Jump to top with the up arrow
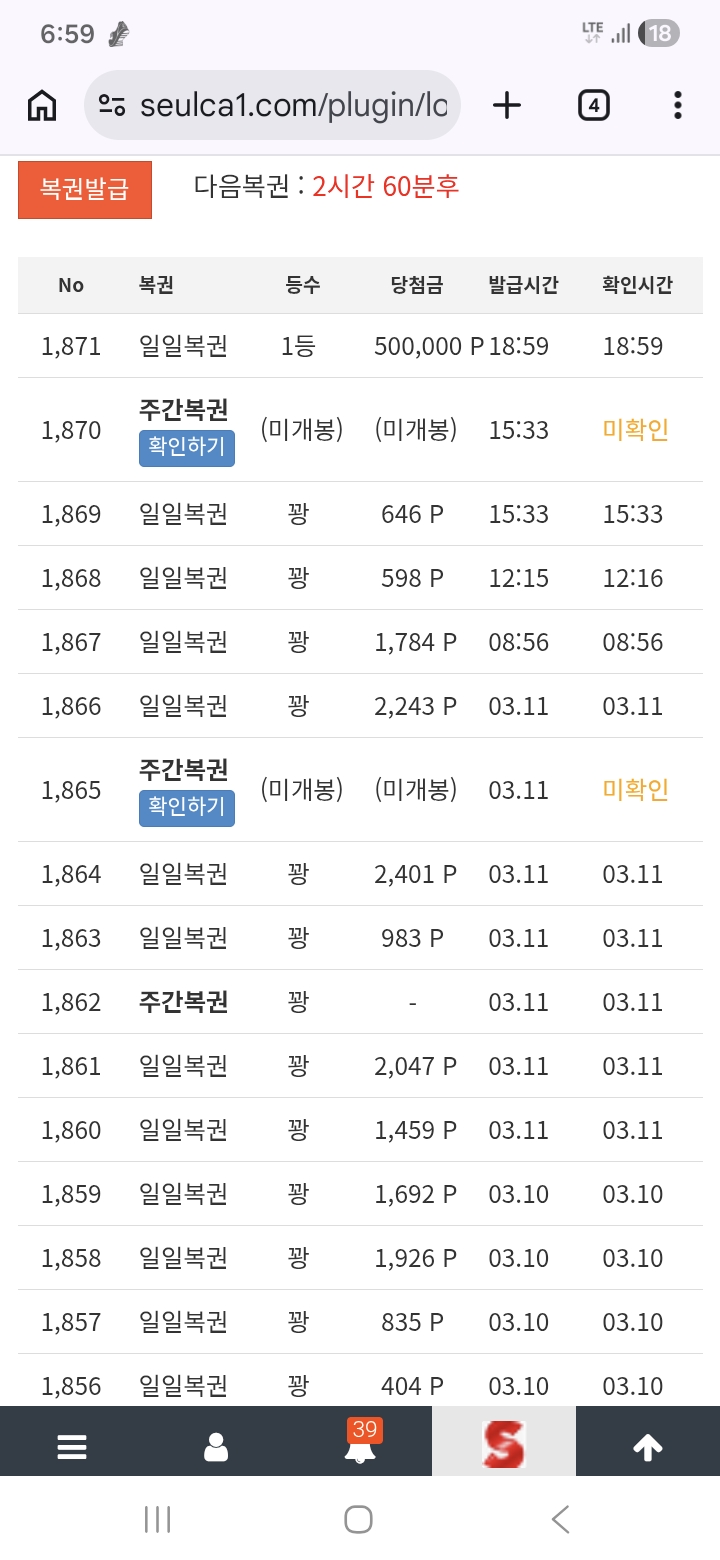 tap(647, 1446)
